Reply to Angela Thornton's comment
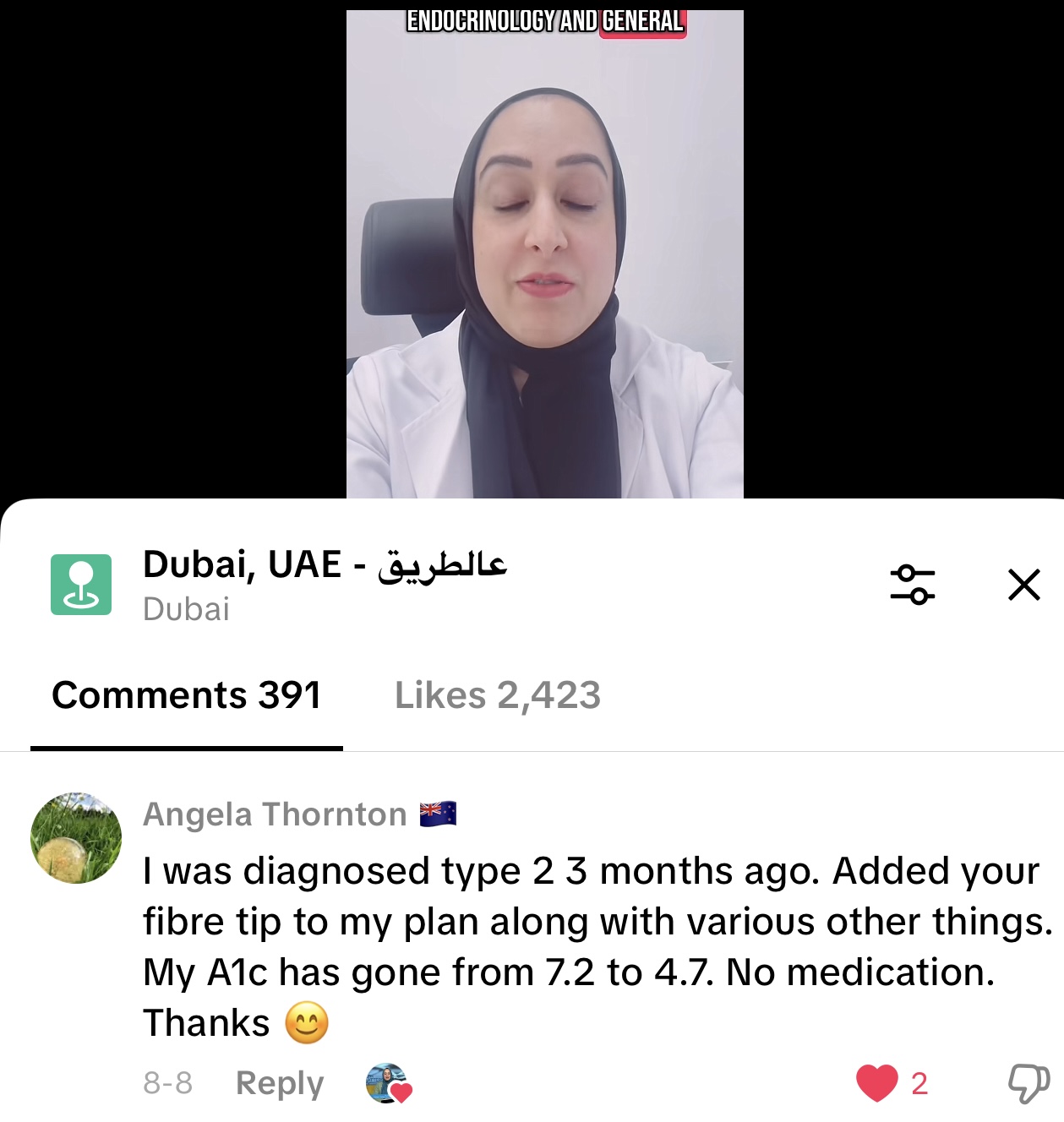This screenshot has height=1122, width=1064. [280, 1083]
